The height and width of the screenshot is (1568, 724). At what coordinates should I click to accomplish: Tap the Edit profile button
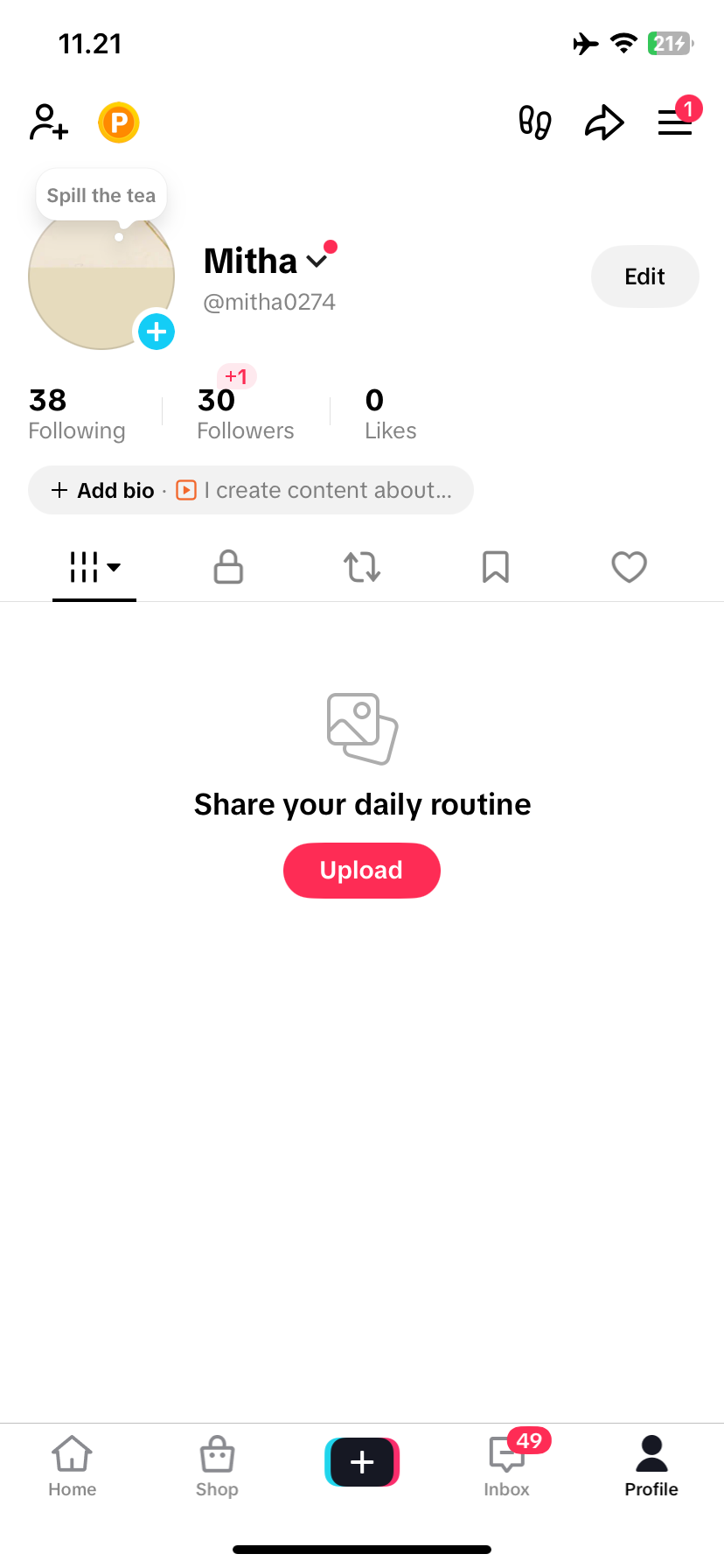[645, 276]
